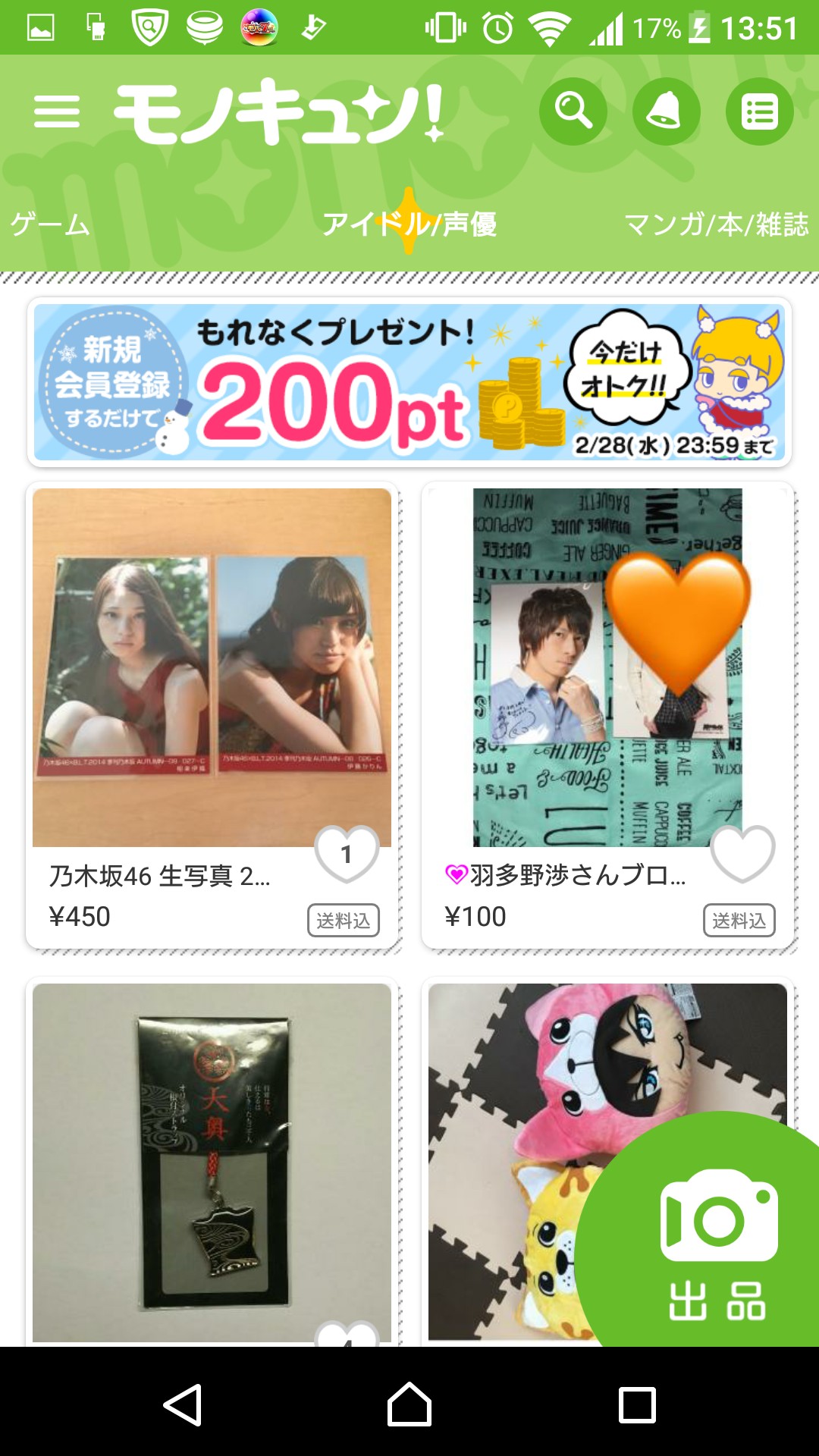
Task: Go back with the system back button
Action: point(183,1404)
